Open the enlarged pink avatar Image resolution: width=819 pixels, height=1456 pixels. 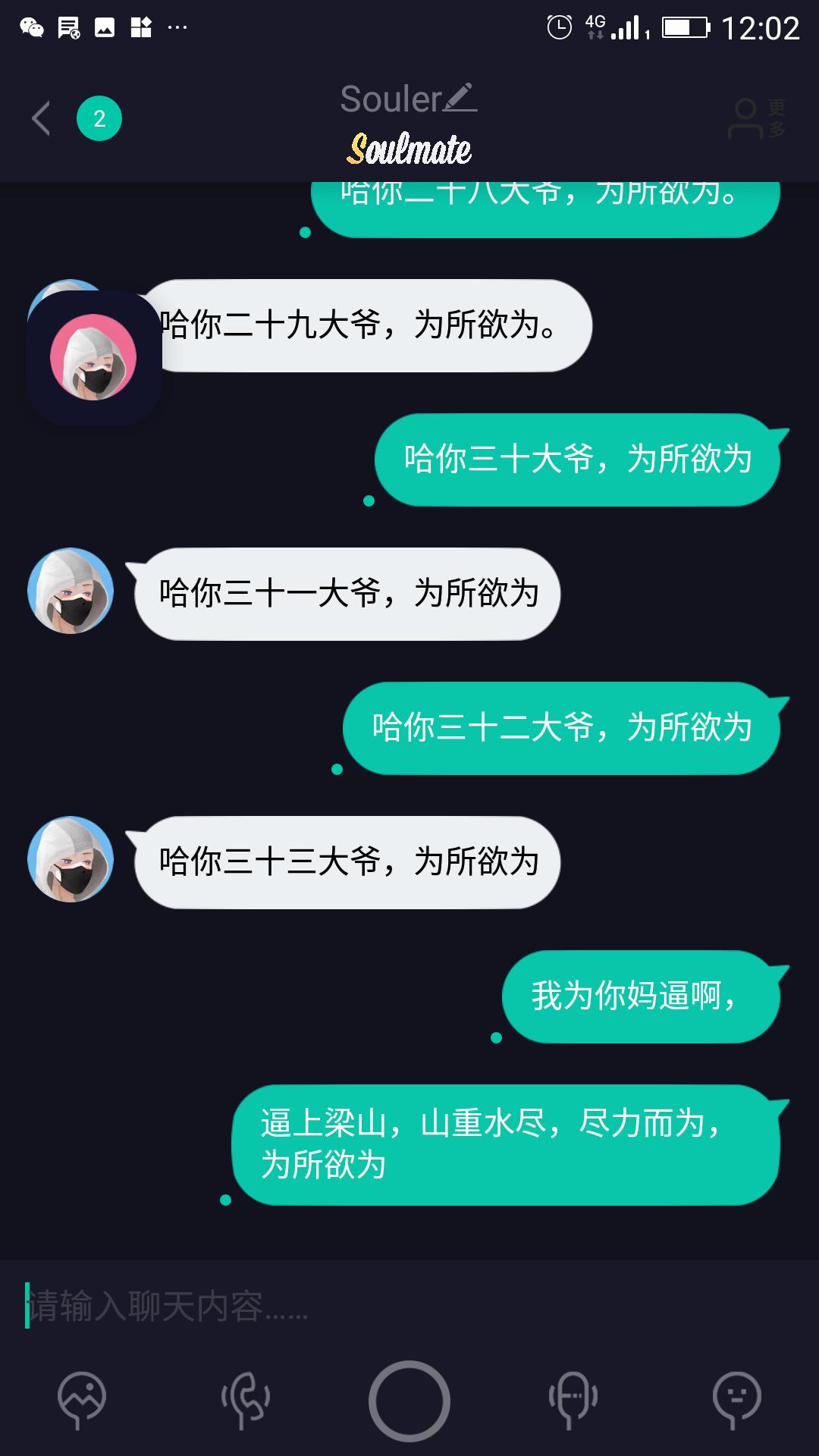[x=94, y=357]
